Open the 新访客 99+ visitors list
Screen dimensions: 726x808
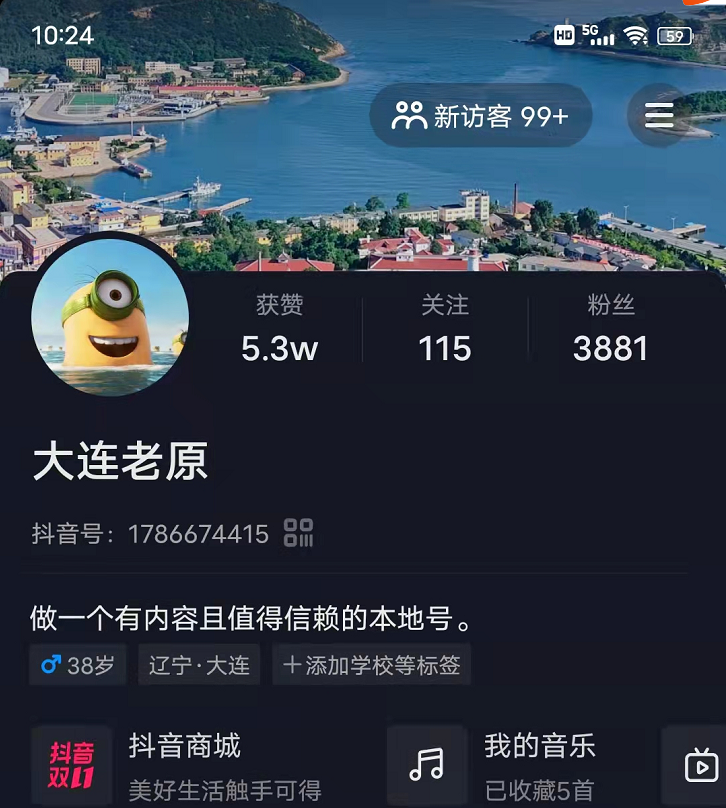point(481,116)
